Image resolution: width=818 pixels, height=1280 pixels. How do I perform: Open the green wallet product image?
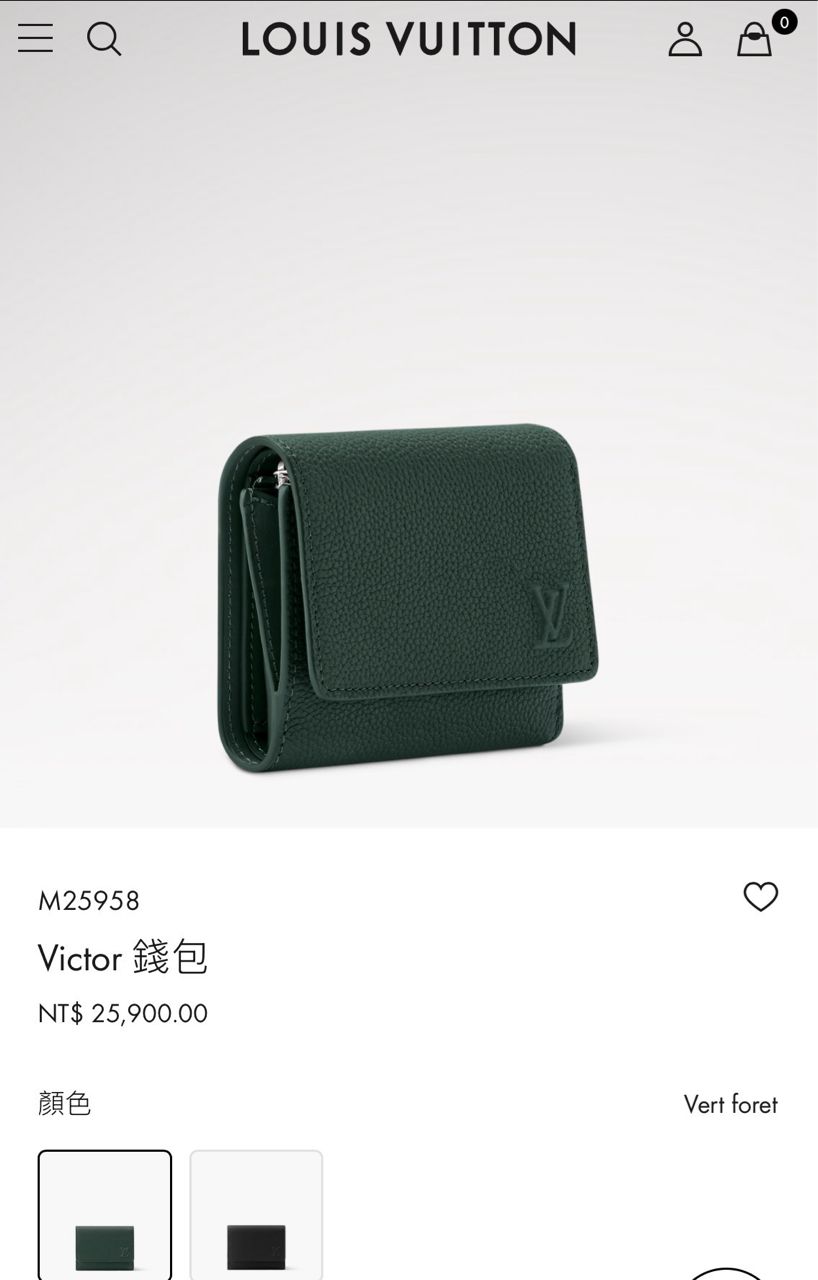(x=408, y=598)
